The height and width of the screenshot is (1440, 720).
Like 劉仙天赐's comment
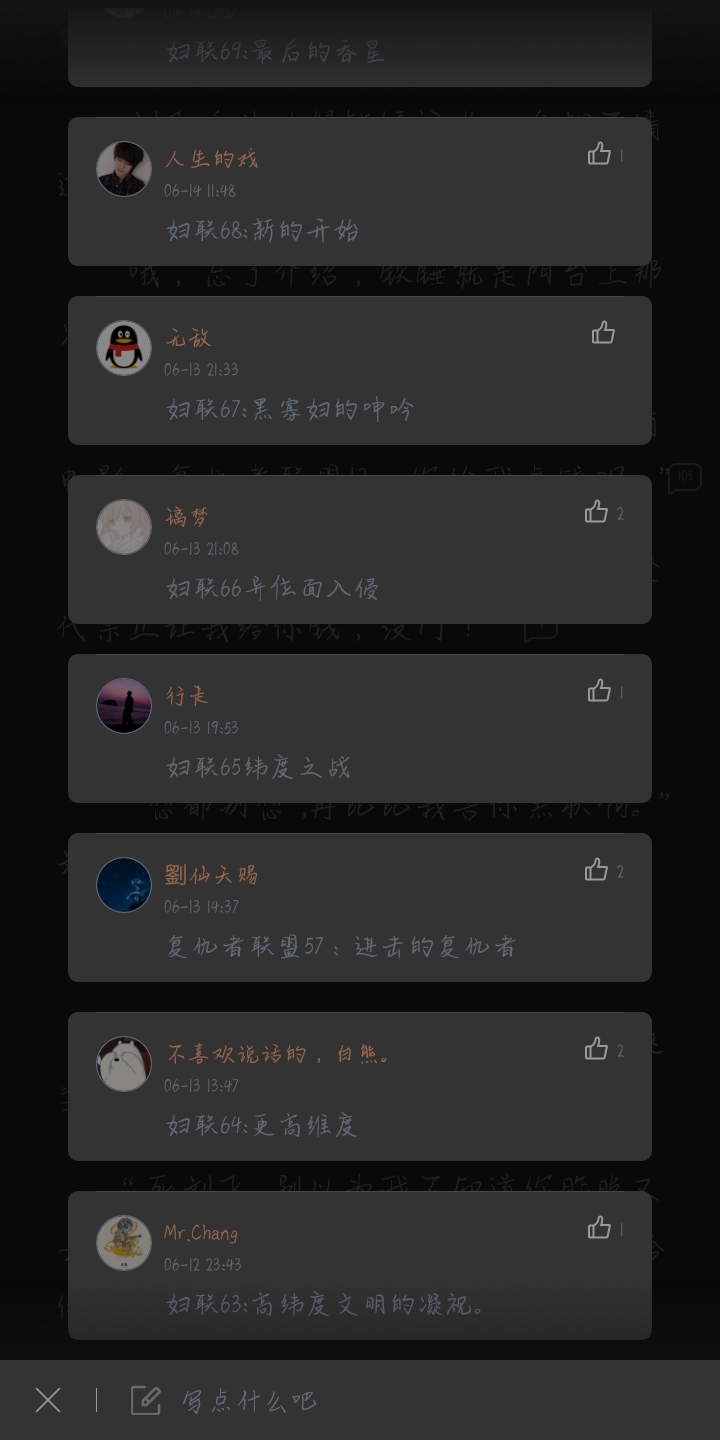[597, 870]
